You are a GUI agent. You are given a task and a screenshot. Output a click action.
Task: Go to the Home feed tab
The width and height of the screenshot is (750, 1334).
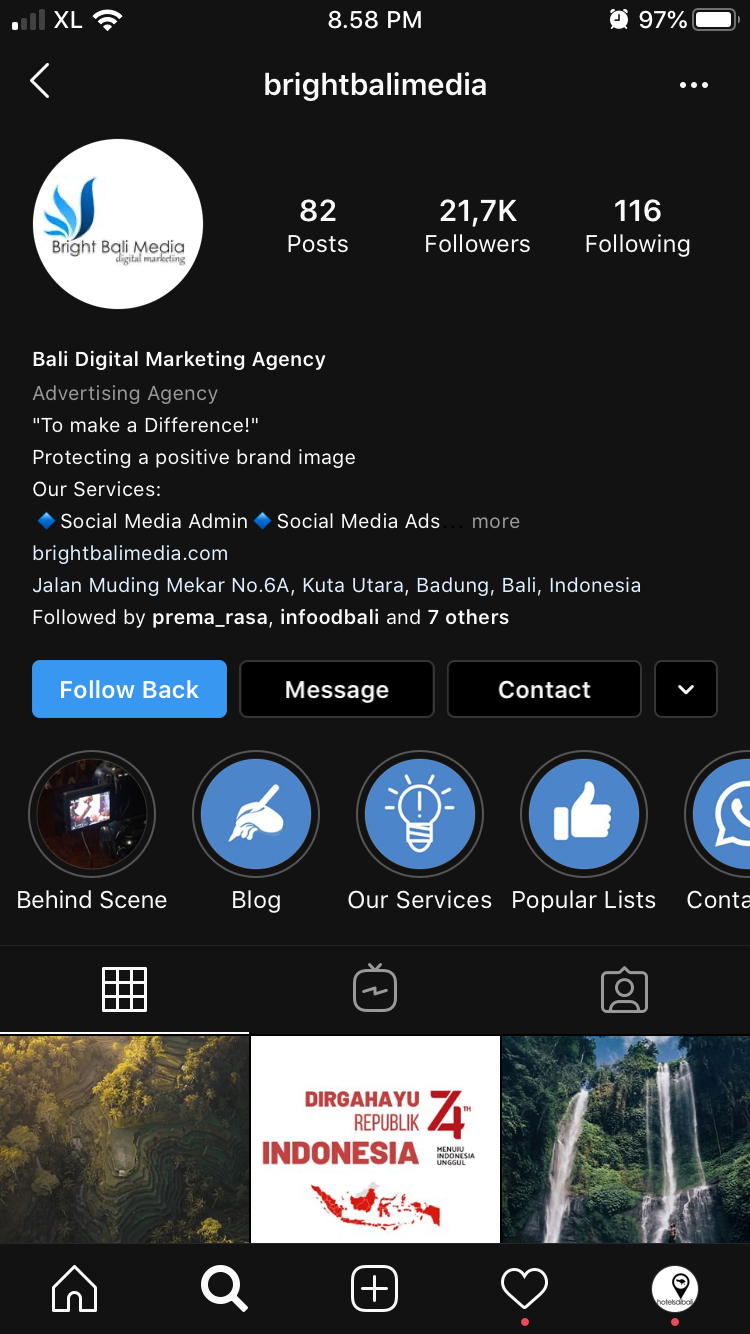pos(75,1288)
